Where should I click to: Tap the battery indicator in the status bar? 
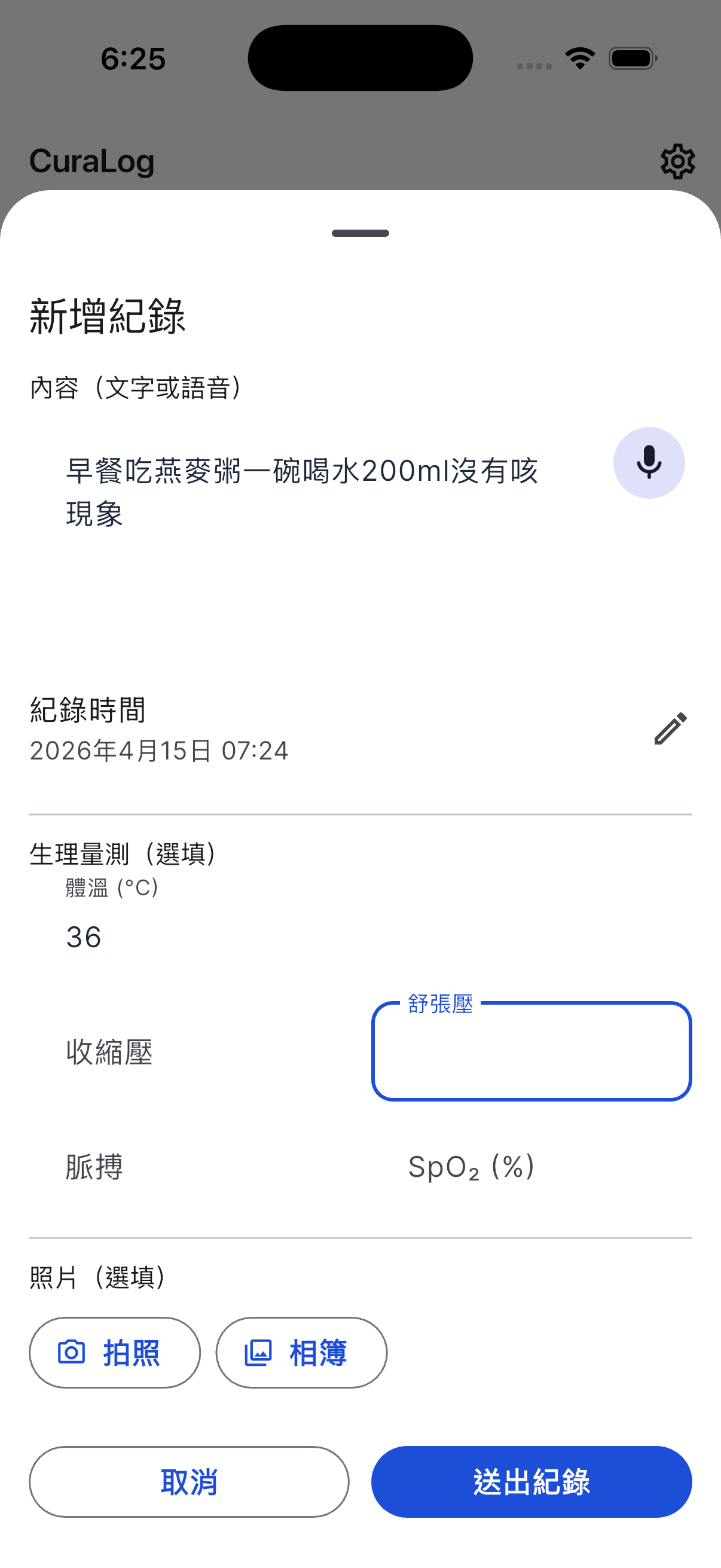click(x=630, y=58)
